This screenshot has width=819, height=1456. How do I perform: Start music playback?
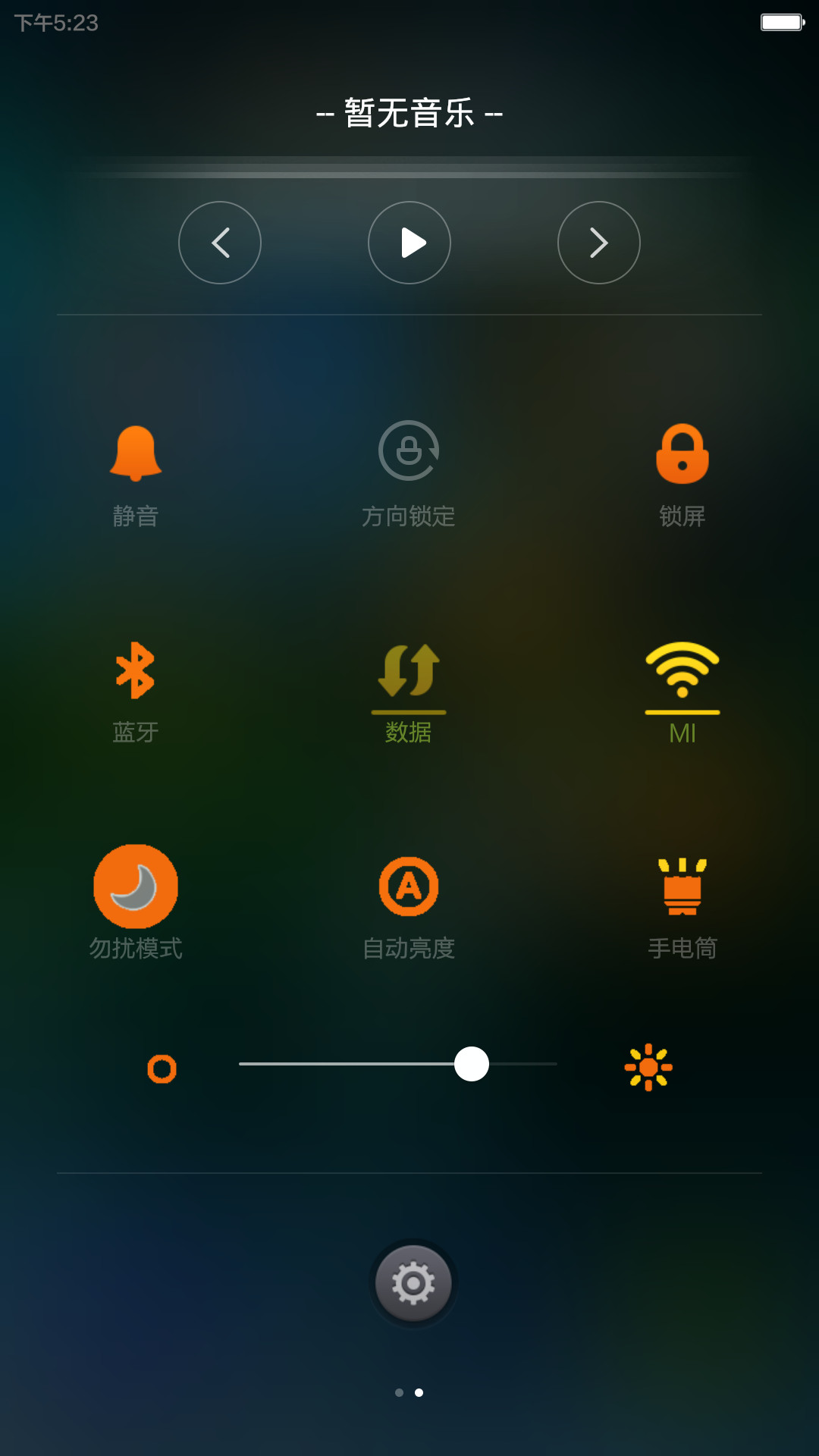pos(409,243)
